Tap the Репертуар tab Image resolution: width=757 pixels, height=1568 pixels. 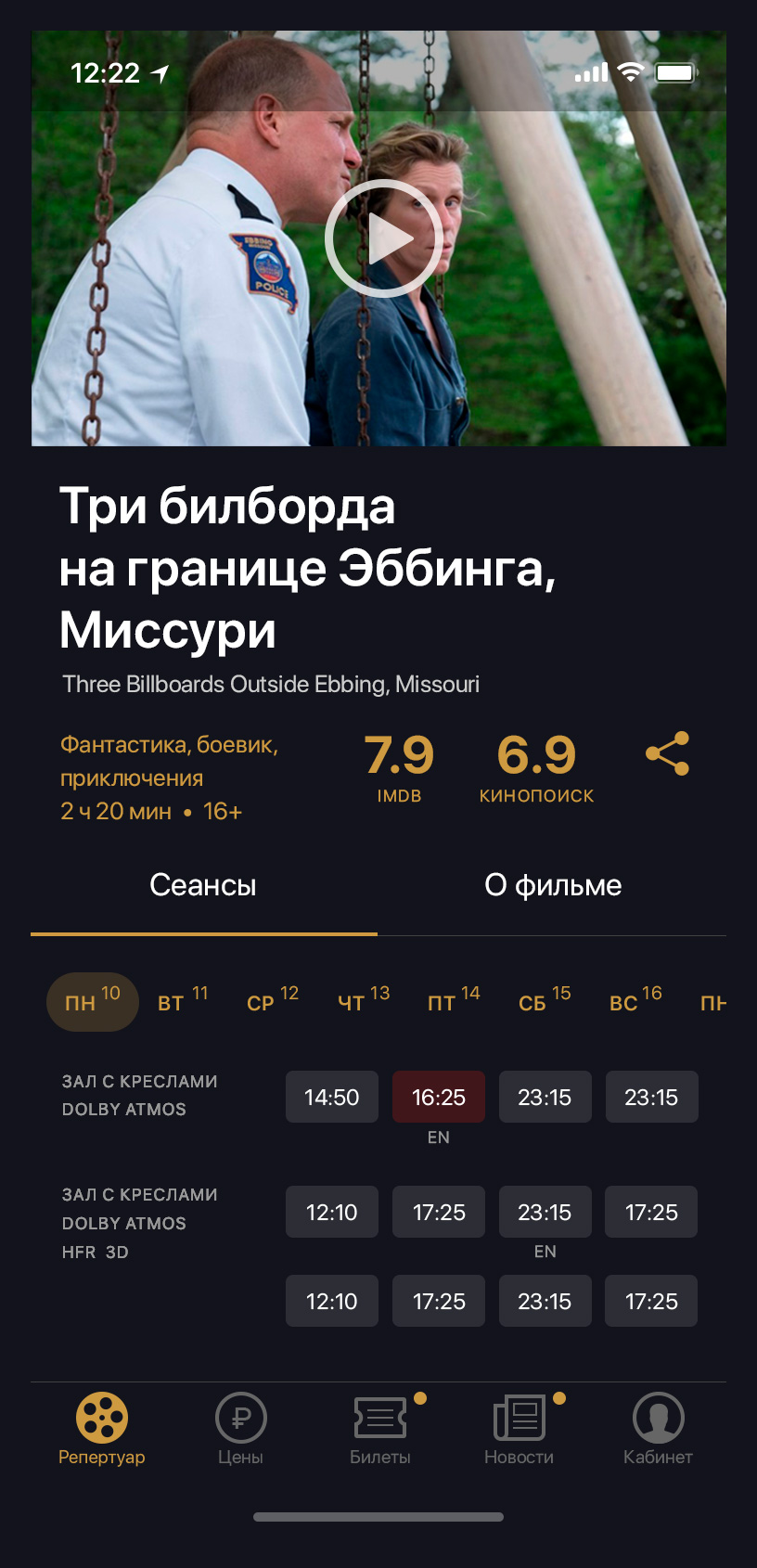click(x=102, y=1429)
